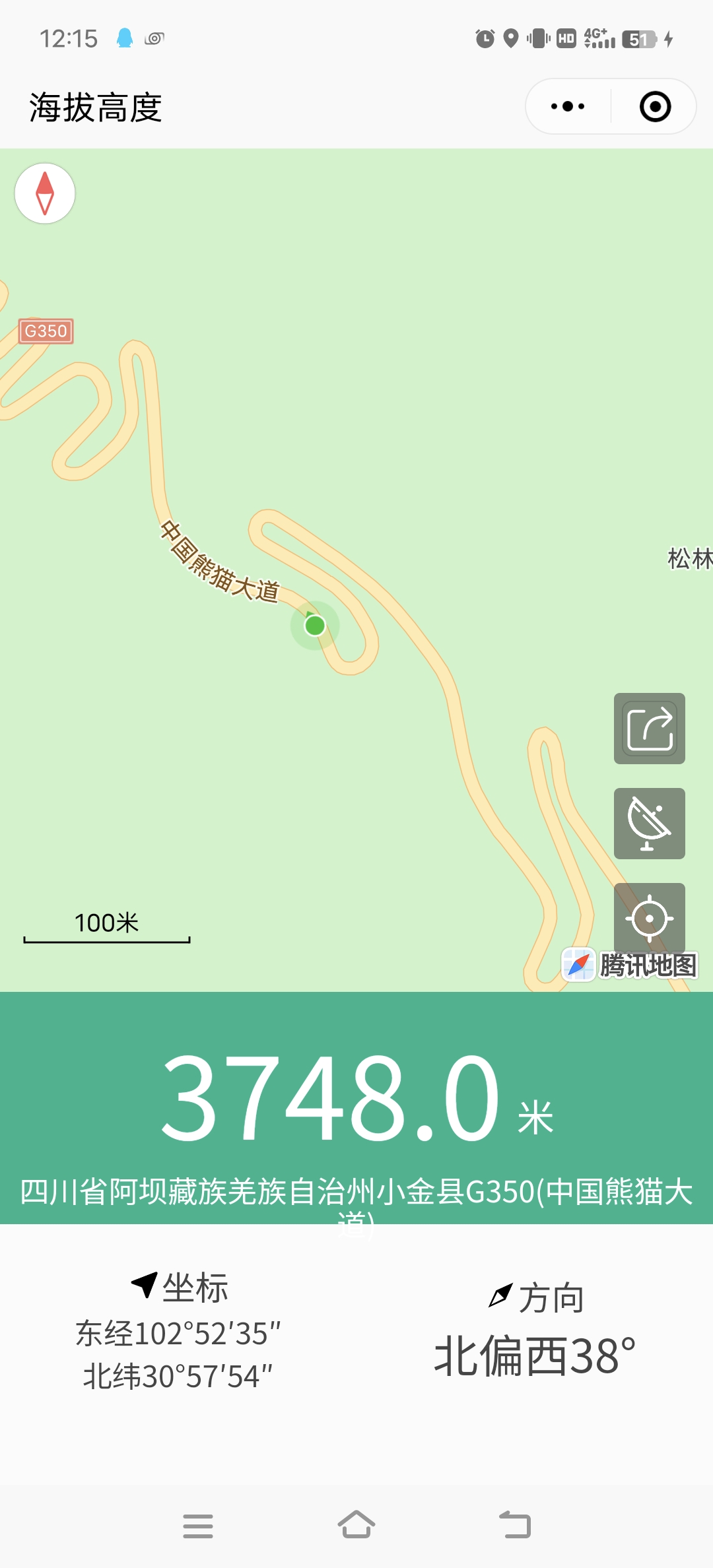Image resolution: width=713 pixels, height=1568 pixels.
Task: Close the mini program with the circle button
Action: (x=655, y=106)
